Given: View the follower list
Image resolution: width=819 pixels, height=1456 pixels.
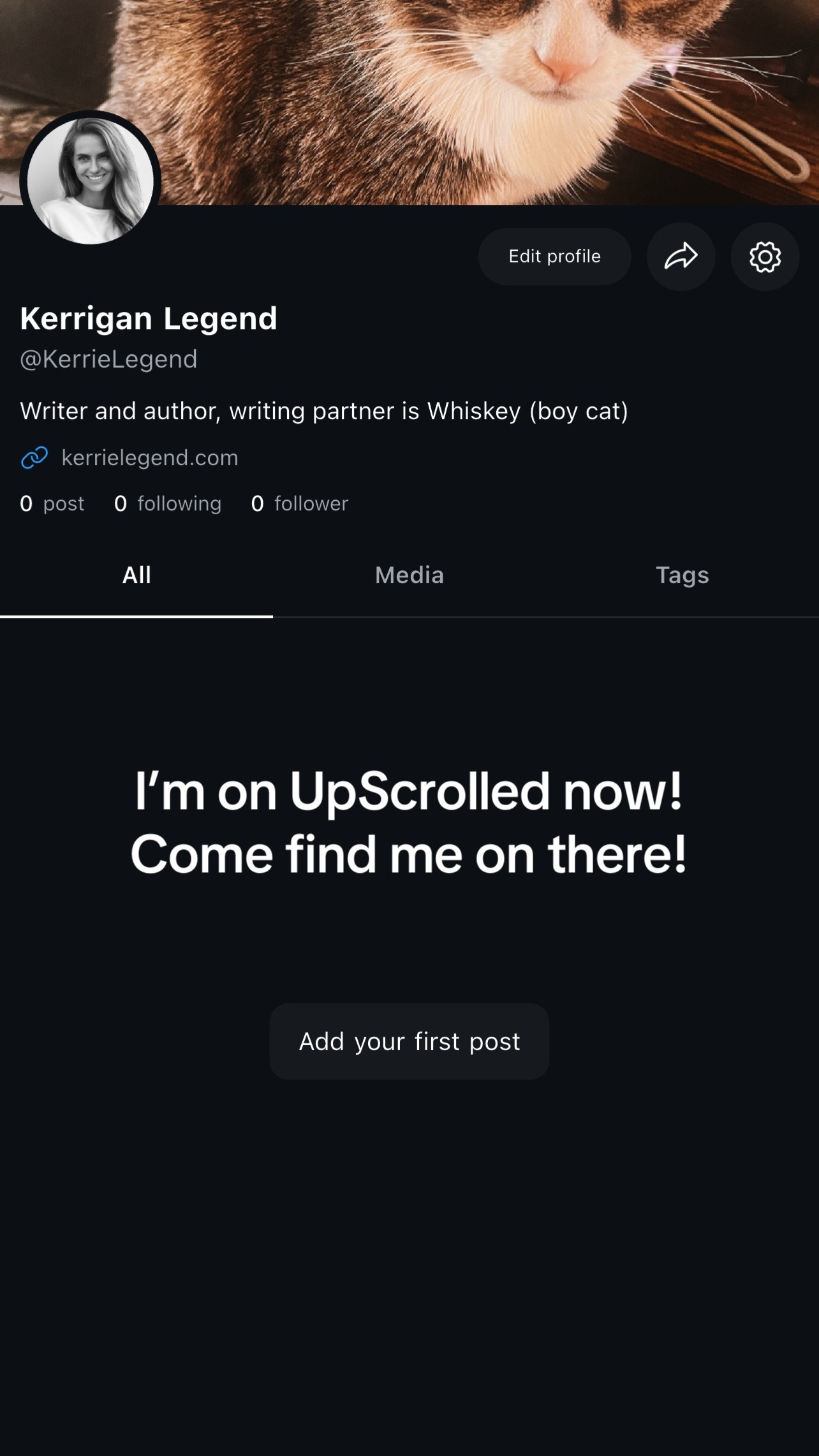Looking at the screenshot, I should (300, 503).
